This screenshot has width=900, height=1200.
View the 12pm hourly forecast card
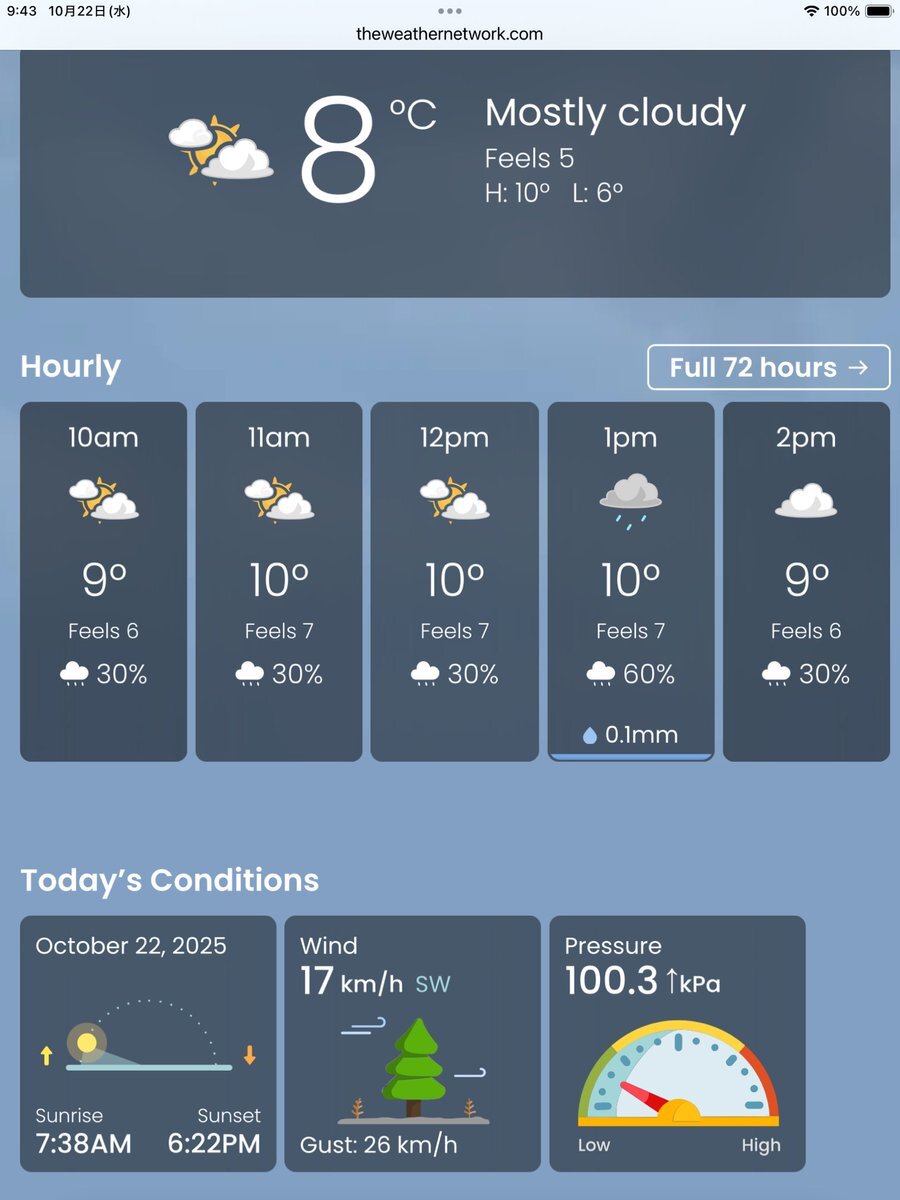click(x=454, y=582)
